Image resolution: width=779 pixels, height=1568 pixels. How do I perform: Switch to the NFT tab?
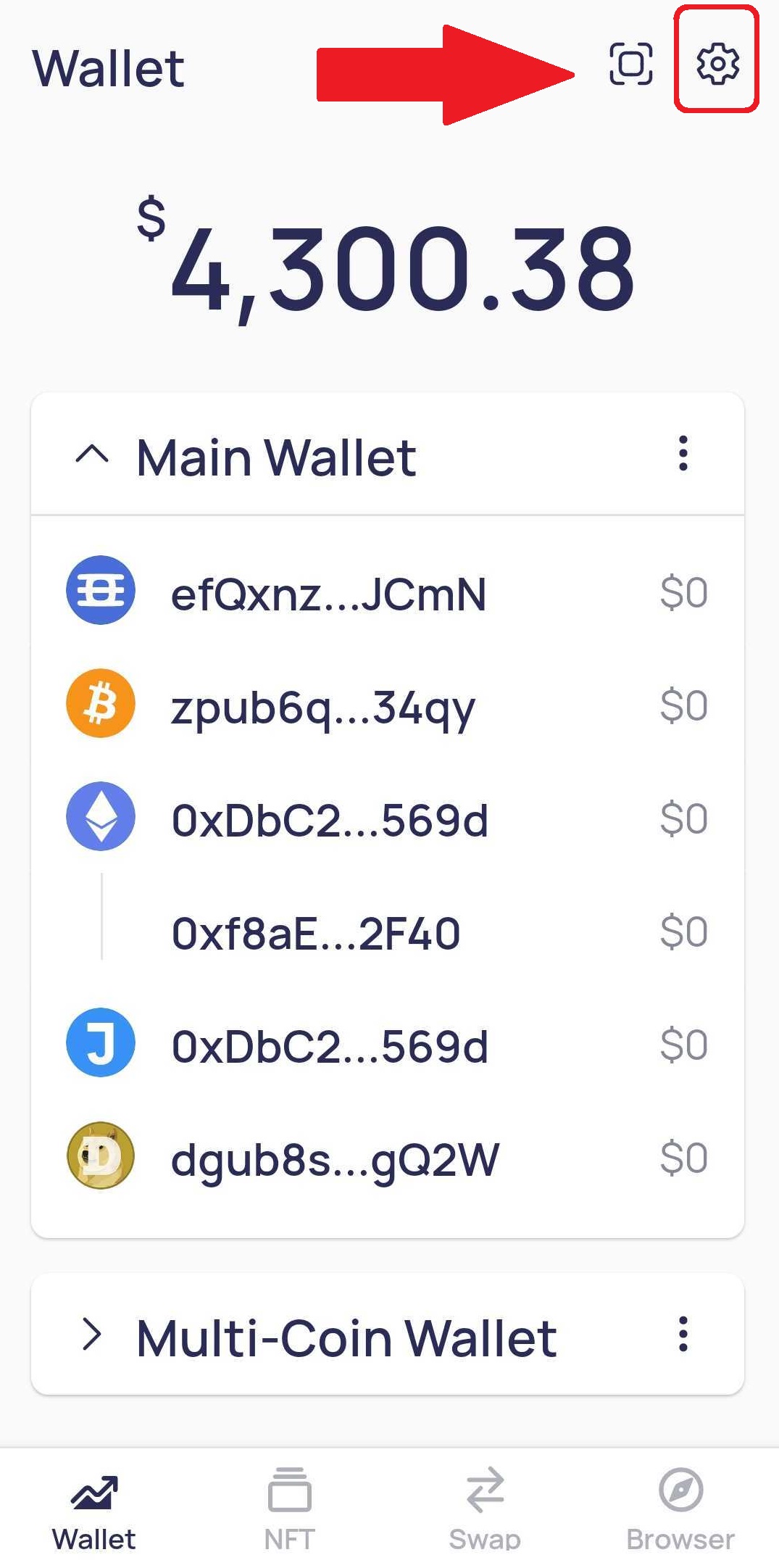tap(289, 1508)
